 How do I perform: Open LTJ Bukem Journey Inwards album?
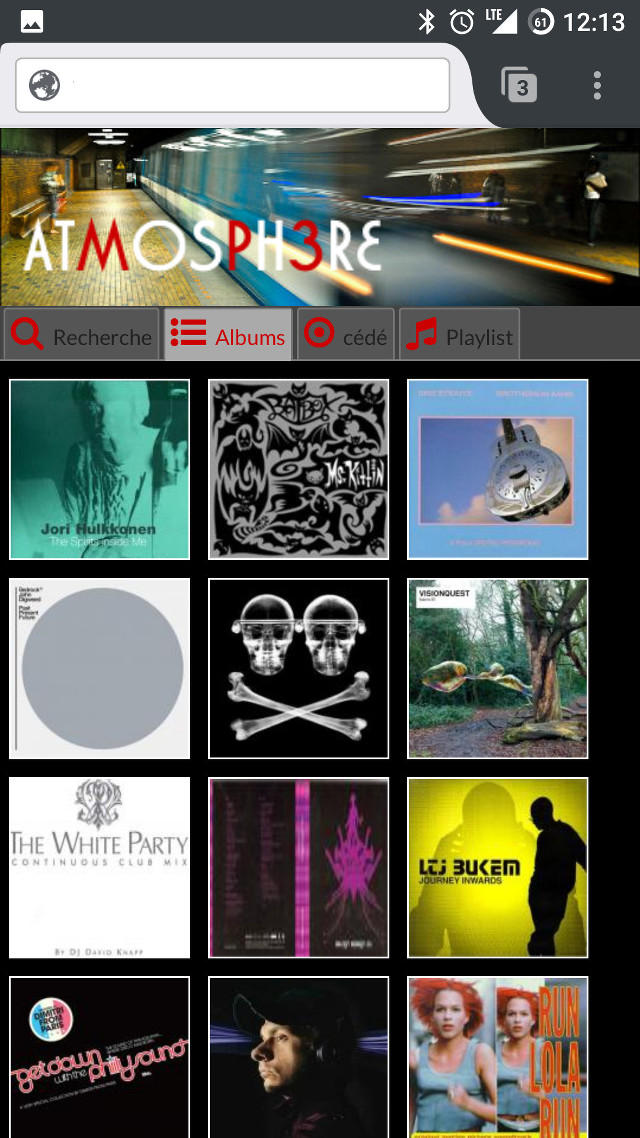pyautogui.click(x=498, y=867)
